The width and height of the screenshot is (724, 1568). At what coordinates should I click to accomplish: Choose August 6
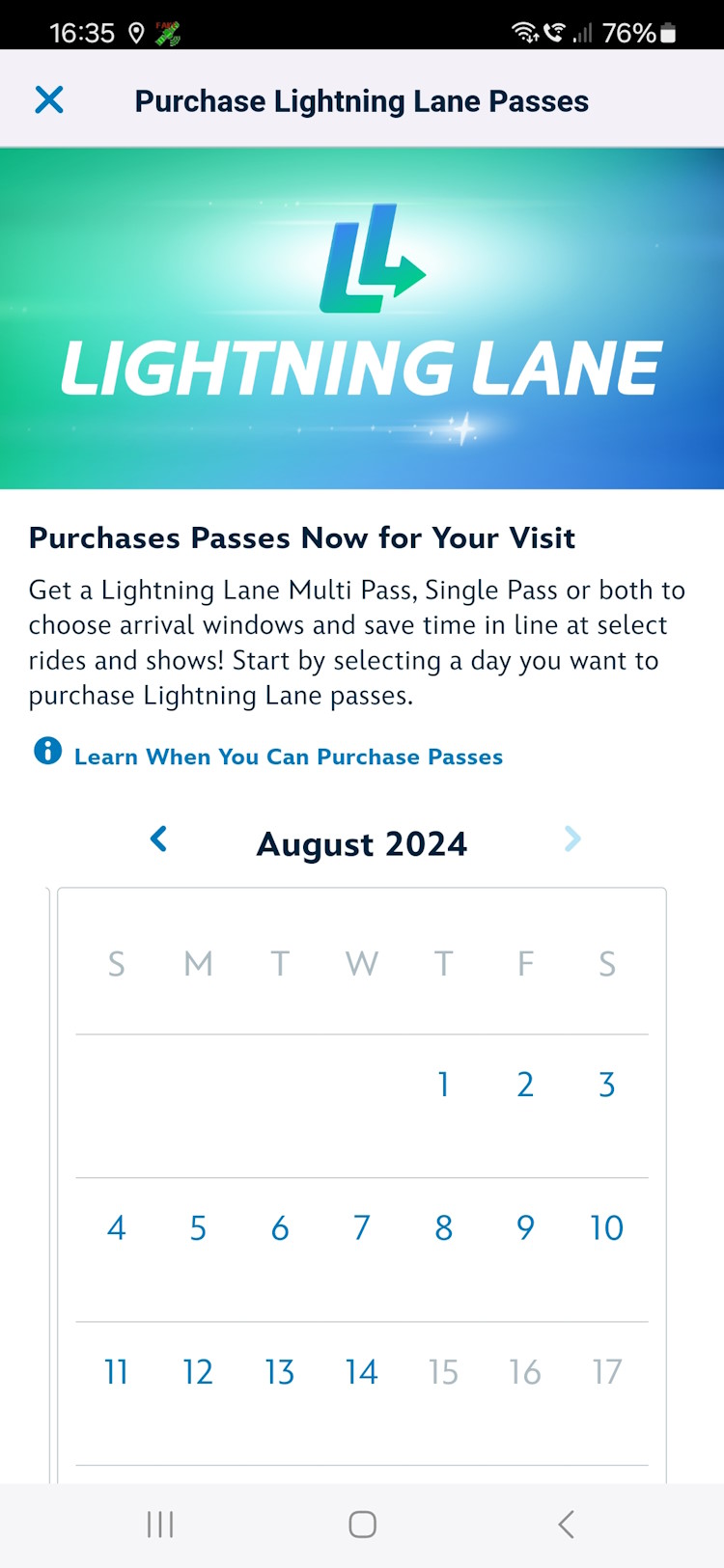pyautogui.click(x=280, y=1227)
